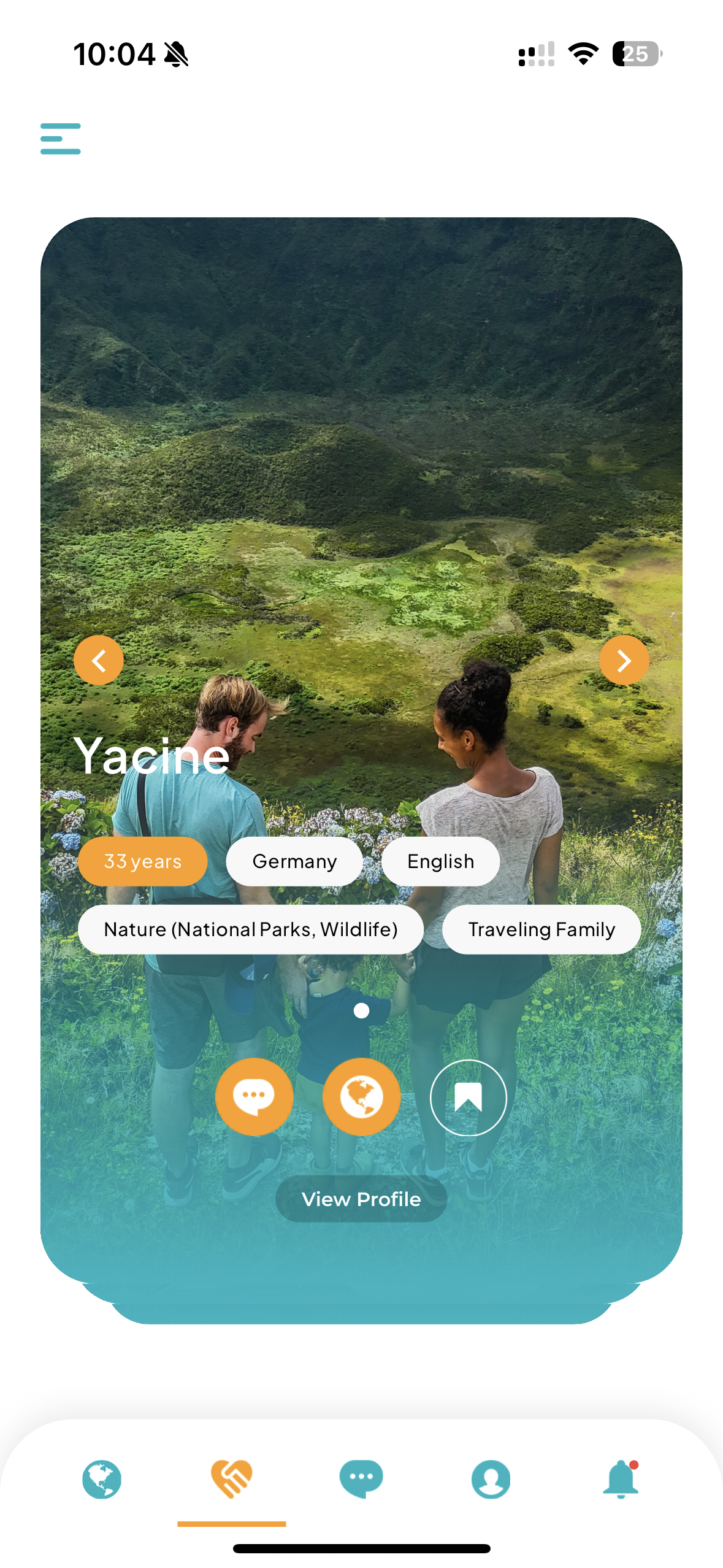
Task: Send Yacine a chat message
Action: click(x=254, y=1096)
